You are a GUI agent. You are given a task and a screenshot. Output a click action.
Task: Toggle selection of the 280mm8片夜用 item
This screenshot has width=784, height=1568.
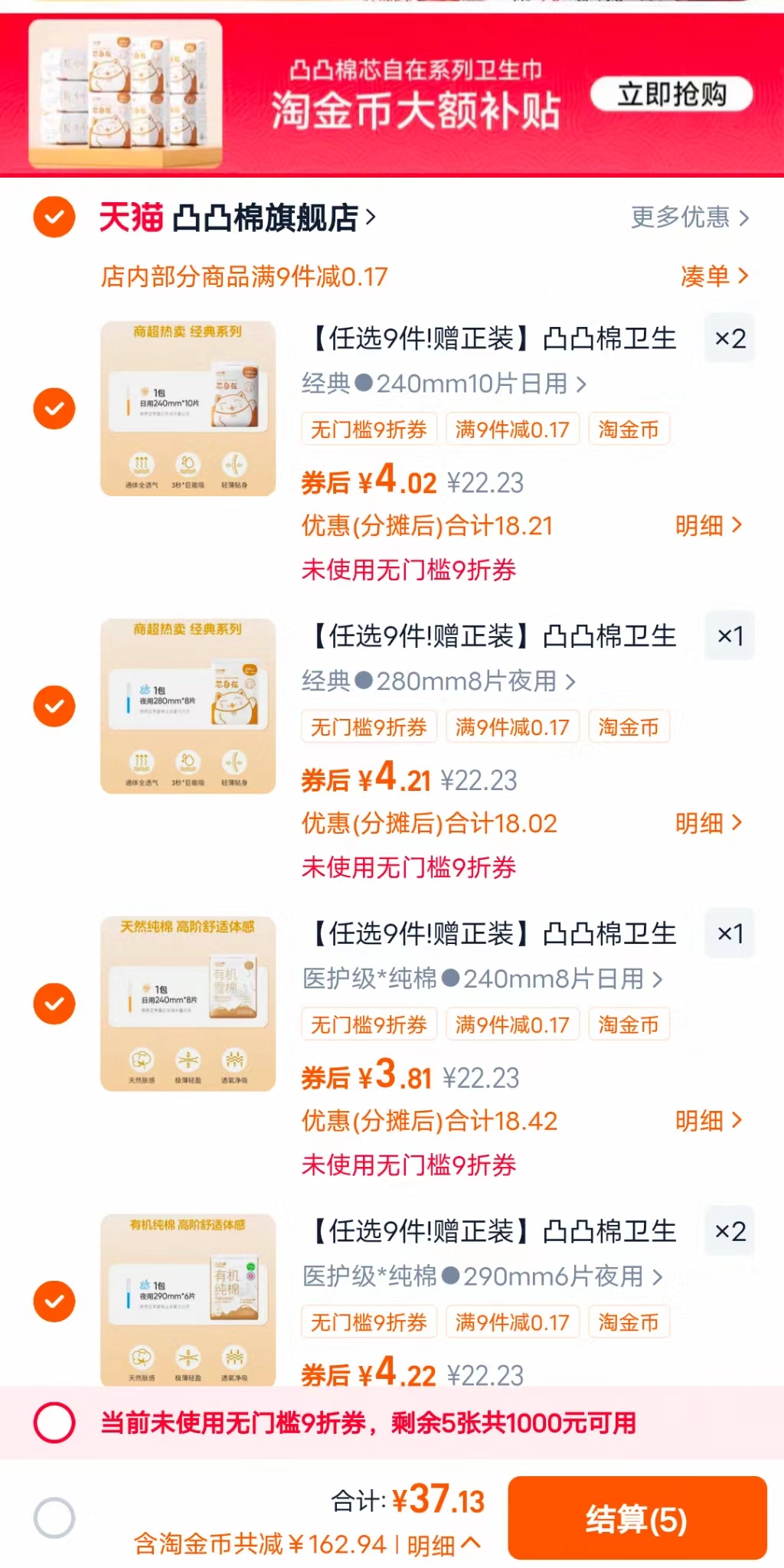[x=54, y=707]
